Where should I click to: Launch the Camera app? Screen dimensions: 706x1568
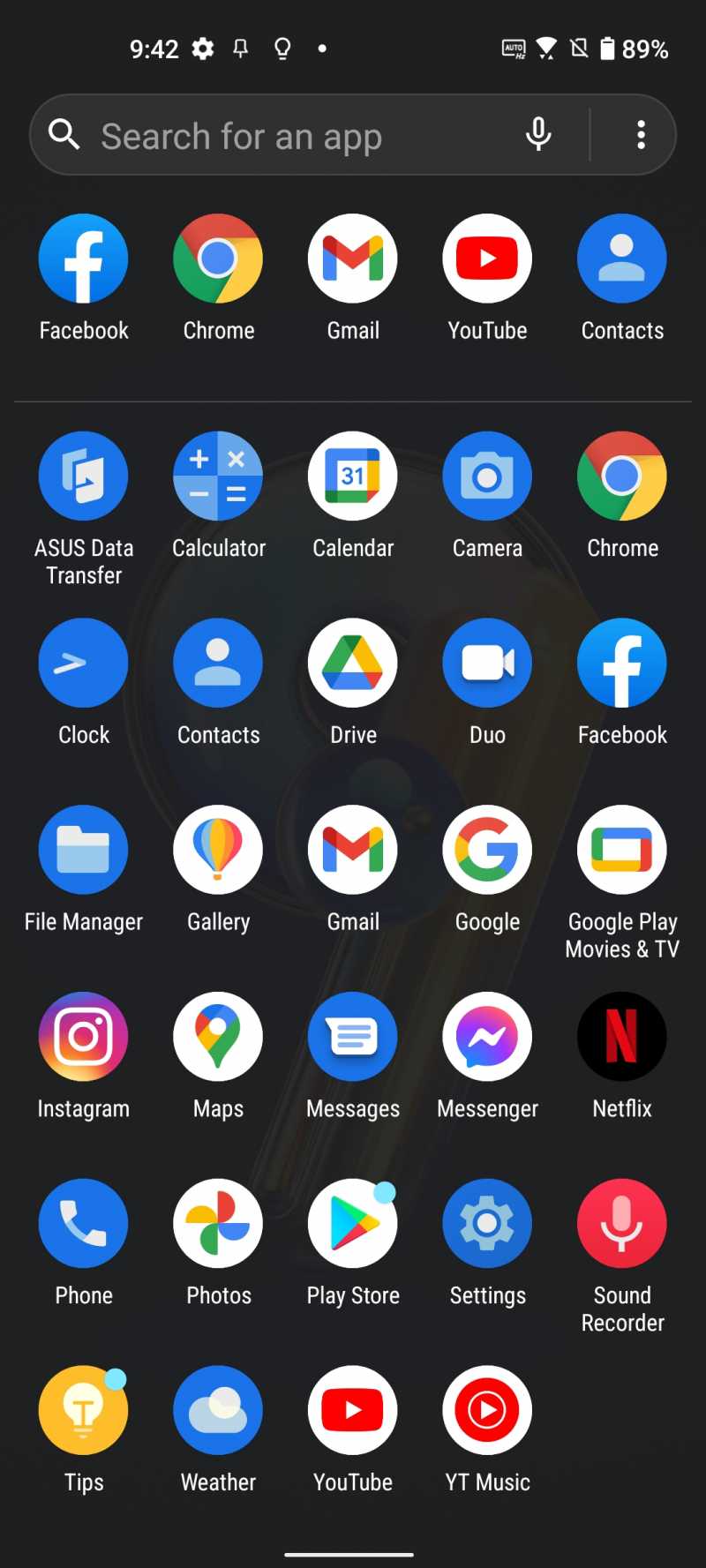click(487, 476)
